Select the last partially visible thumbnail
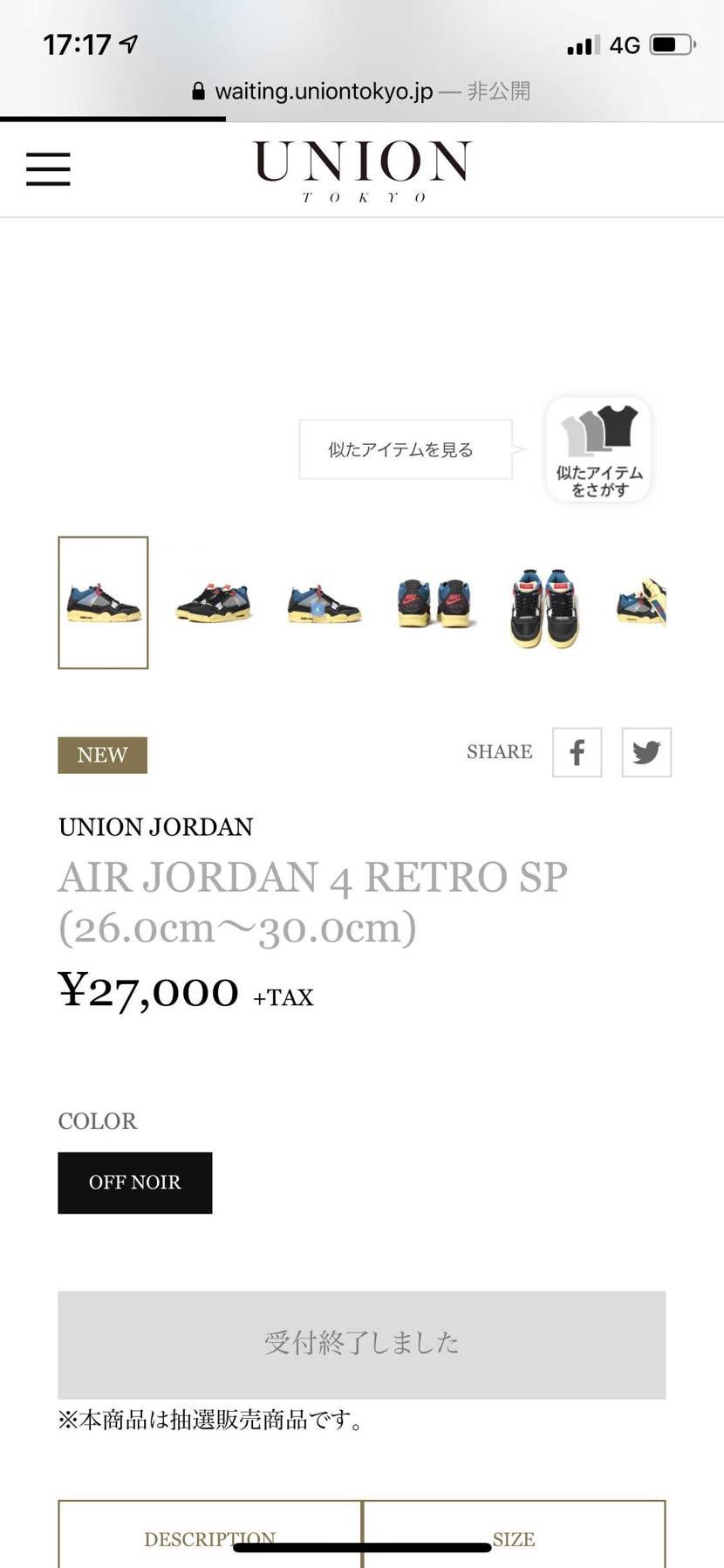 (642, 603)
